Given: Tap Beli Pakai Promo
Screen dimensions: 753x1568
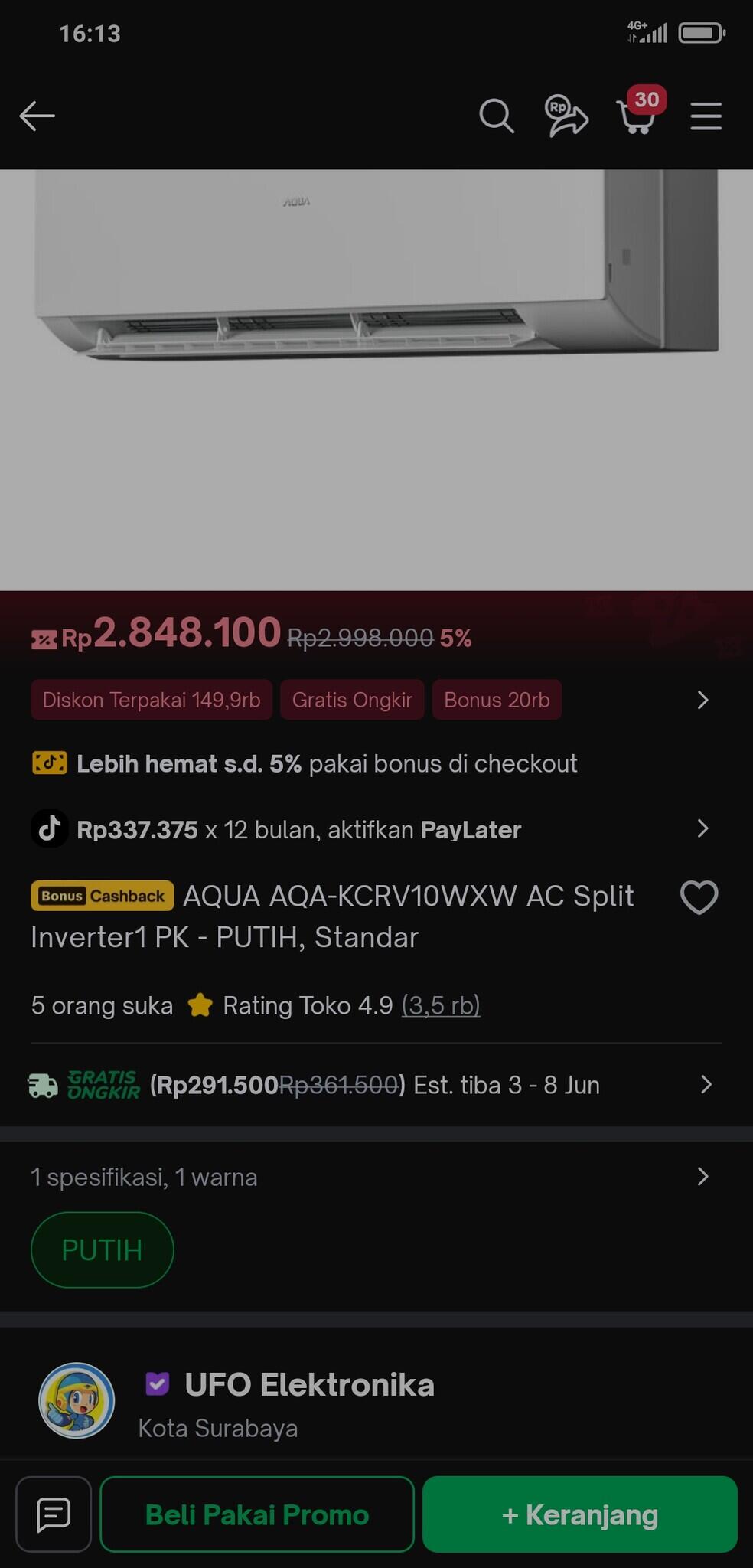Looking at the screenshot, I should [x=257, y=1514].
